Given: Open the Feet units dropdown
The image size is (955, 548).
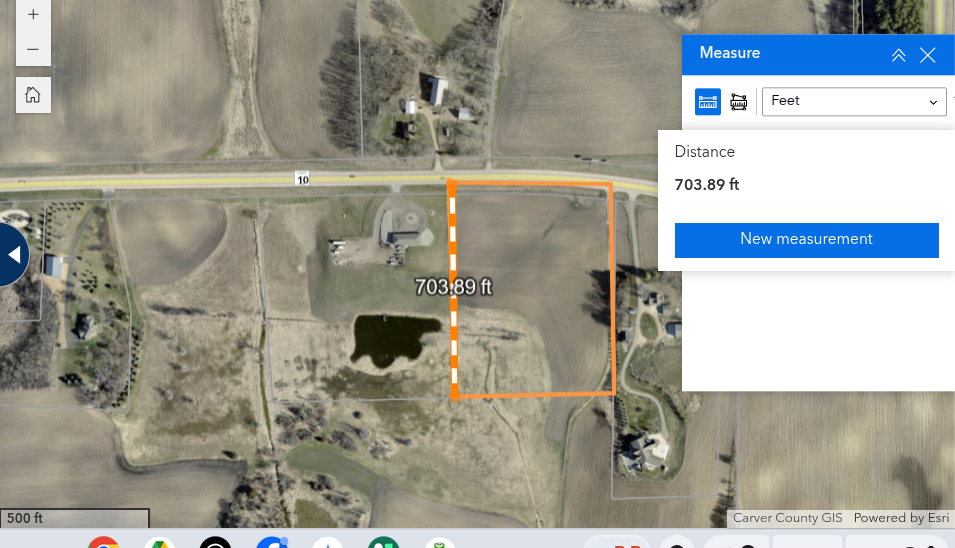Looking at the screenshot, I should pos(854,102).
